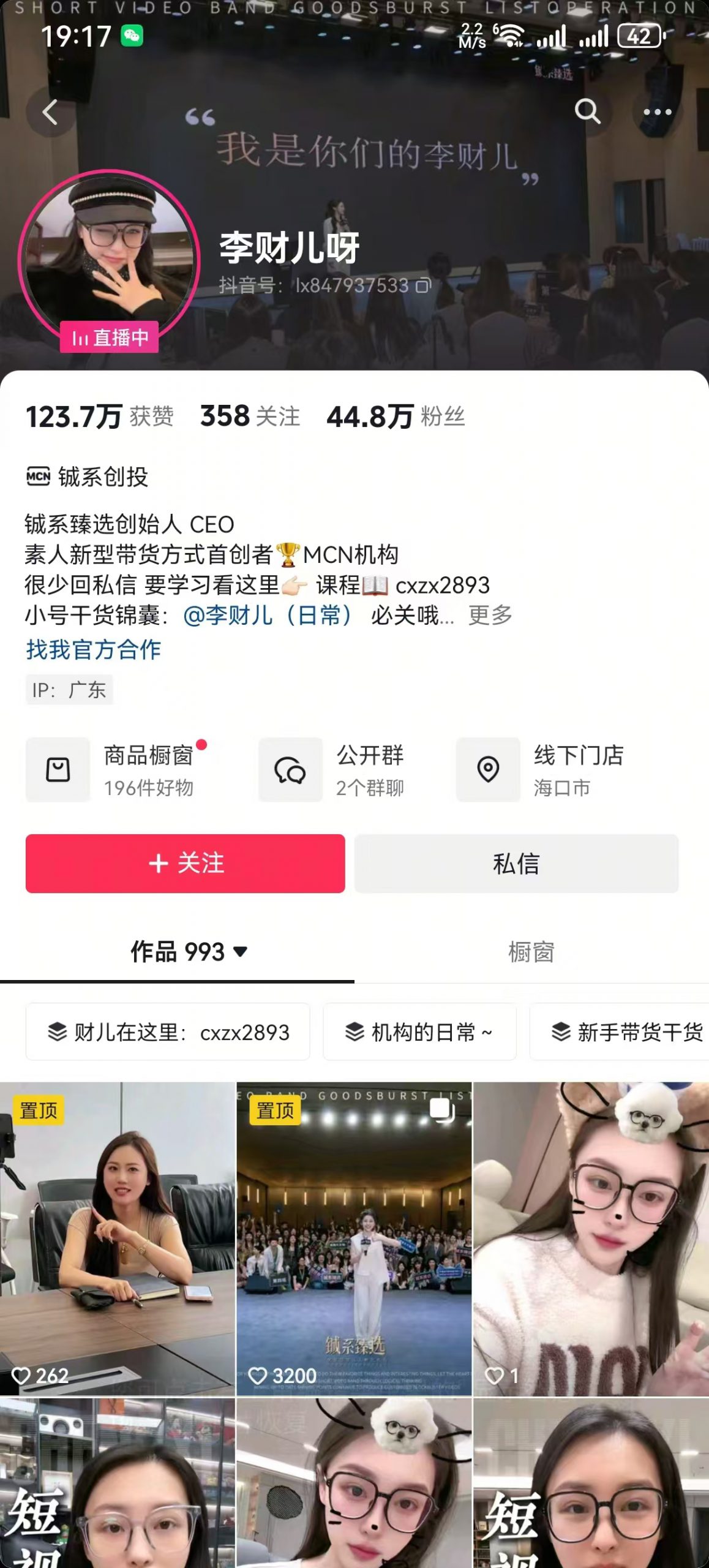Open the @李财儿（日常） mention link
The height and width of the screenshot is (1568, 709).
tap(269, 615)
